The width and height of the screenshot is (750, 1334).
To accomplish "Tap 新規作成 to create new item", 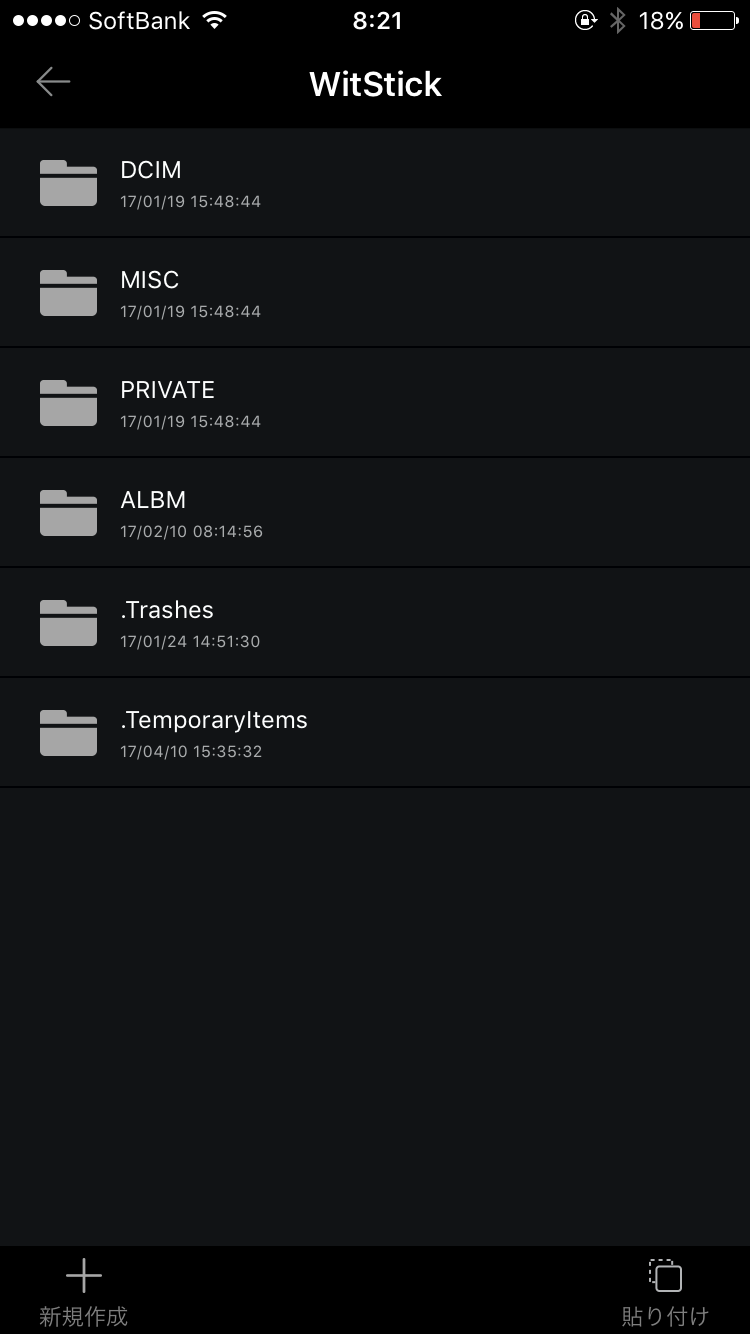I will [x=83, y=1291].
